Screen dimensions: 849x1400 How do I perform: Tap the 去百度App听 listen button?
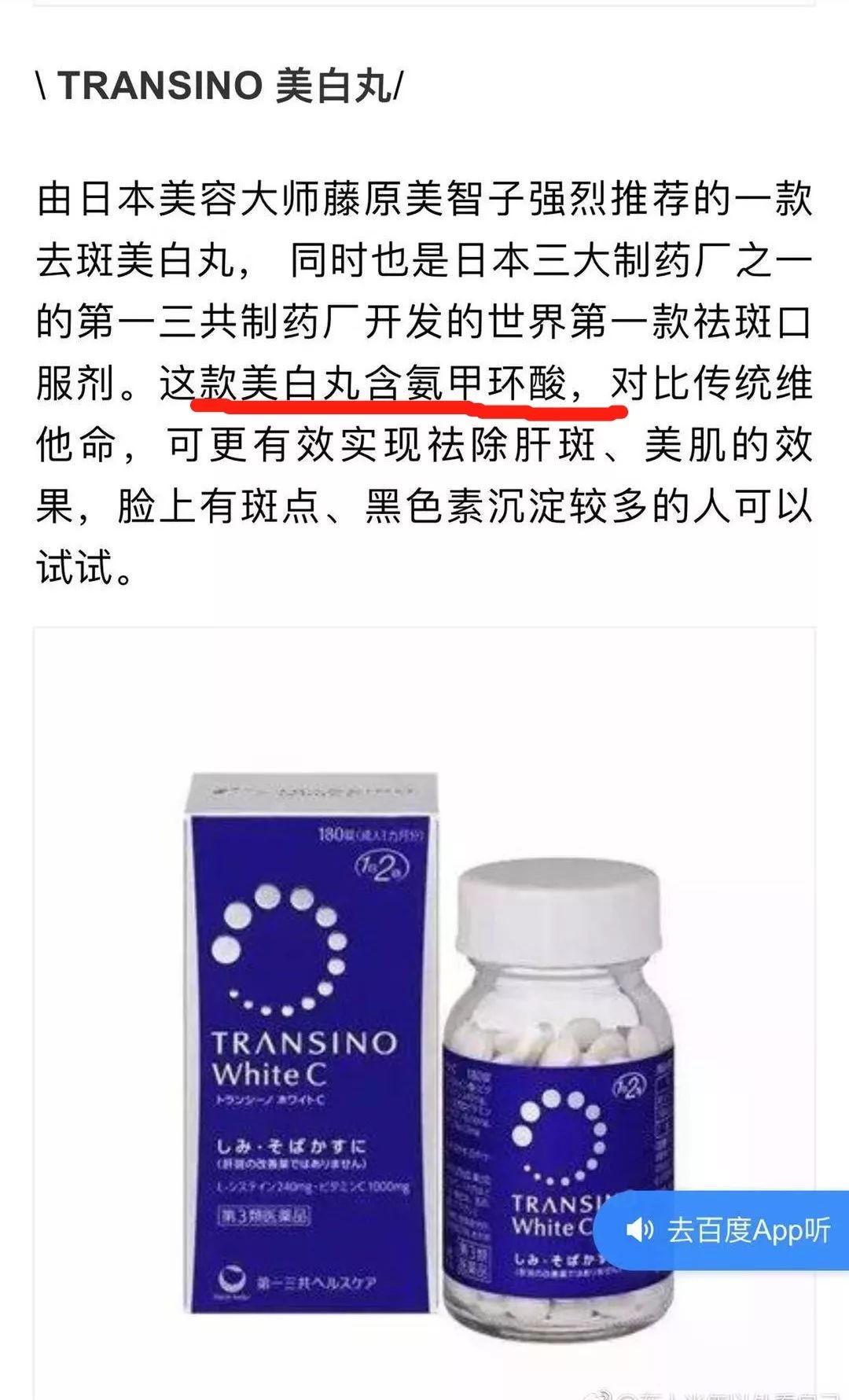pyautogui.click(x=722, y=1230)
